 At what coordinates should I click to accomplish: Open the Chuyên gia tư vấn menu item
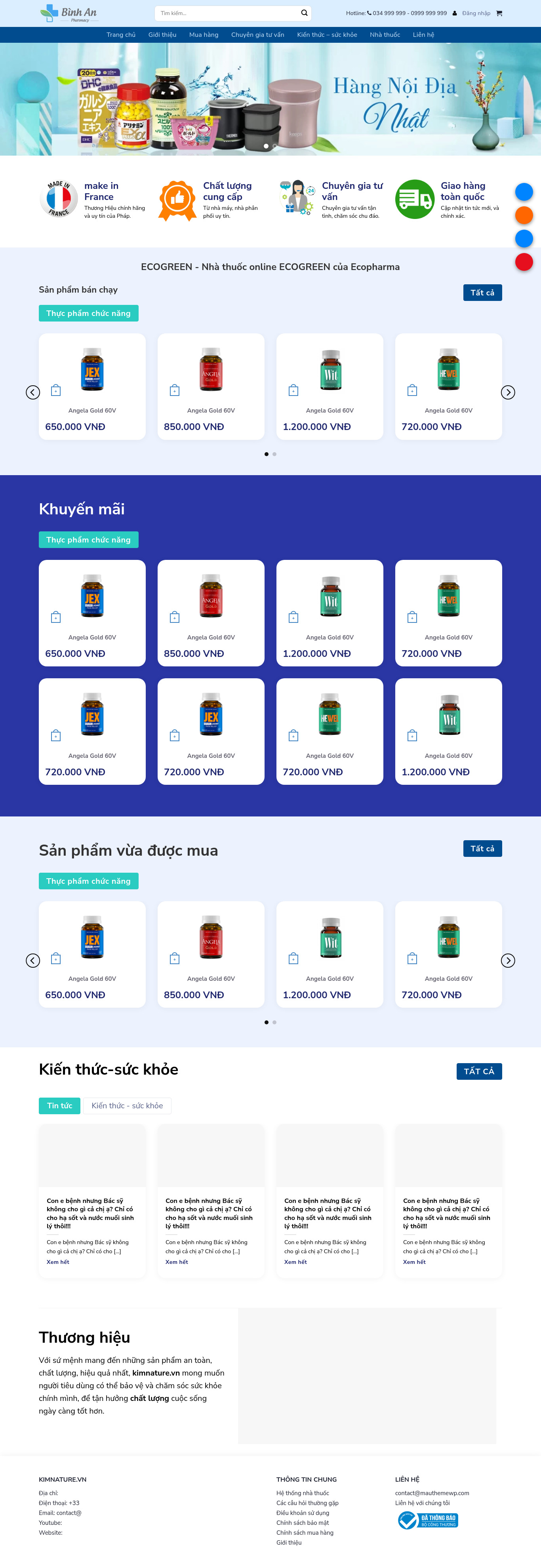[x=257, y=35]
